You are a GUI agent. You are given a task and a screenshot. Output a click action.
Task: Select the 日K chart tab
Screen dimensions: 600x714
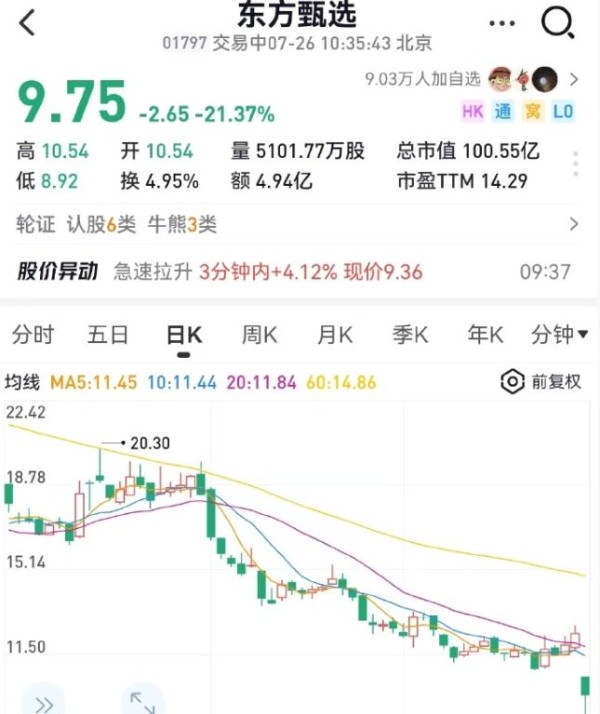pyautogui.click(x=184, y=336)
